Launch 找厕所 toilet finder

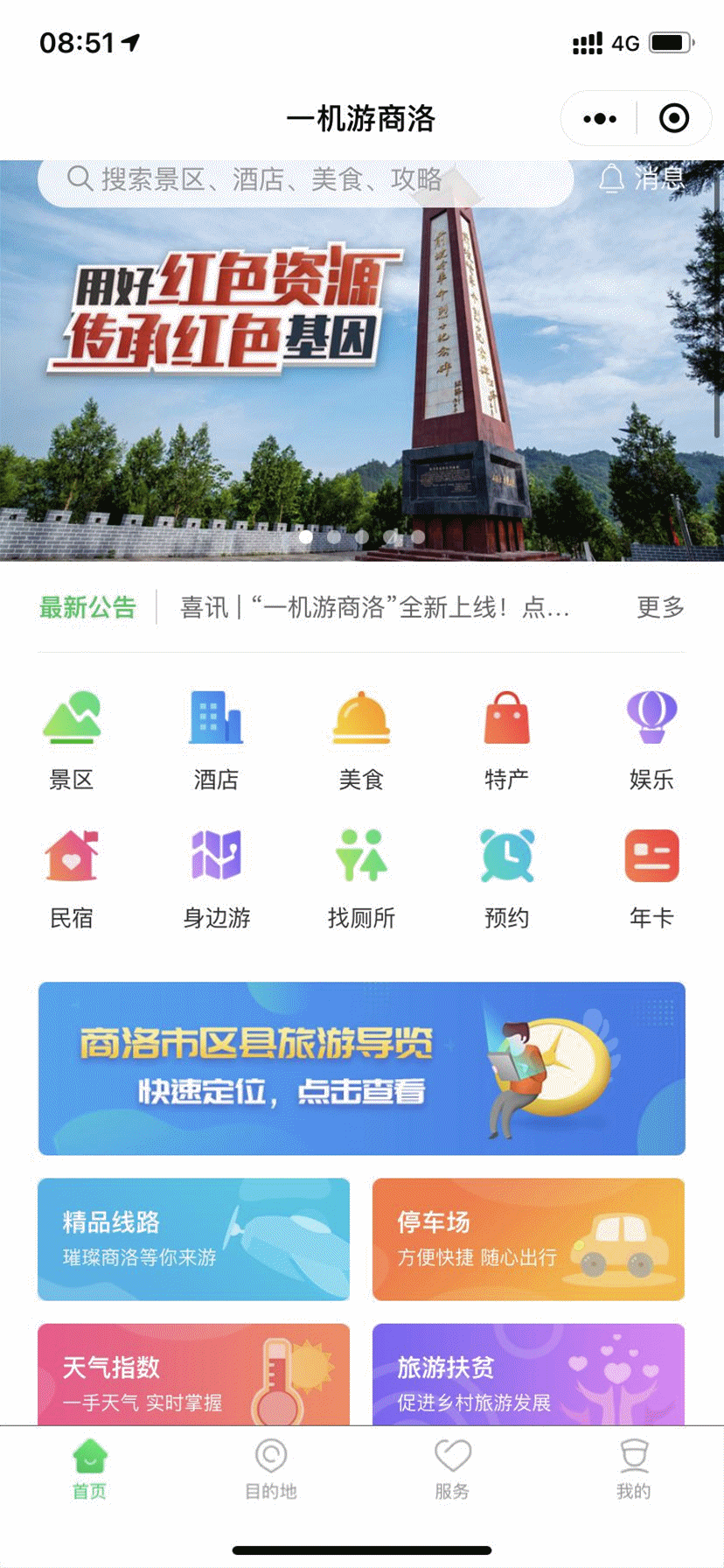click(361, 878)
